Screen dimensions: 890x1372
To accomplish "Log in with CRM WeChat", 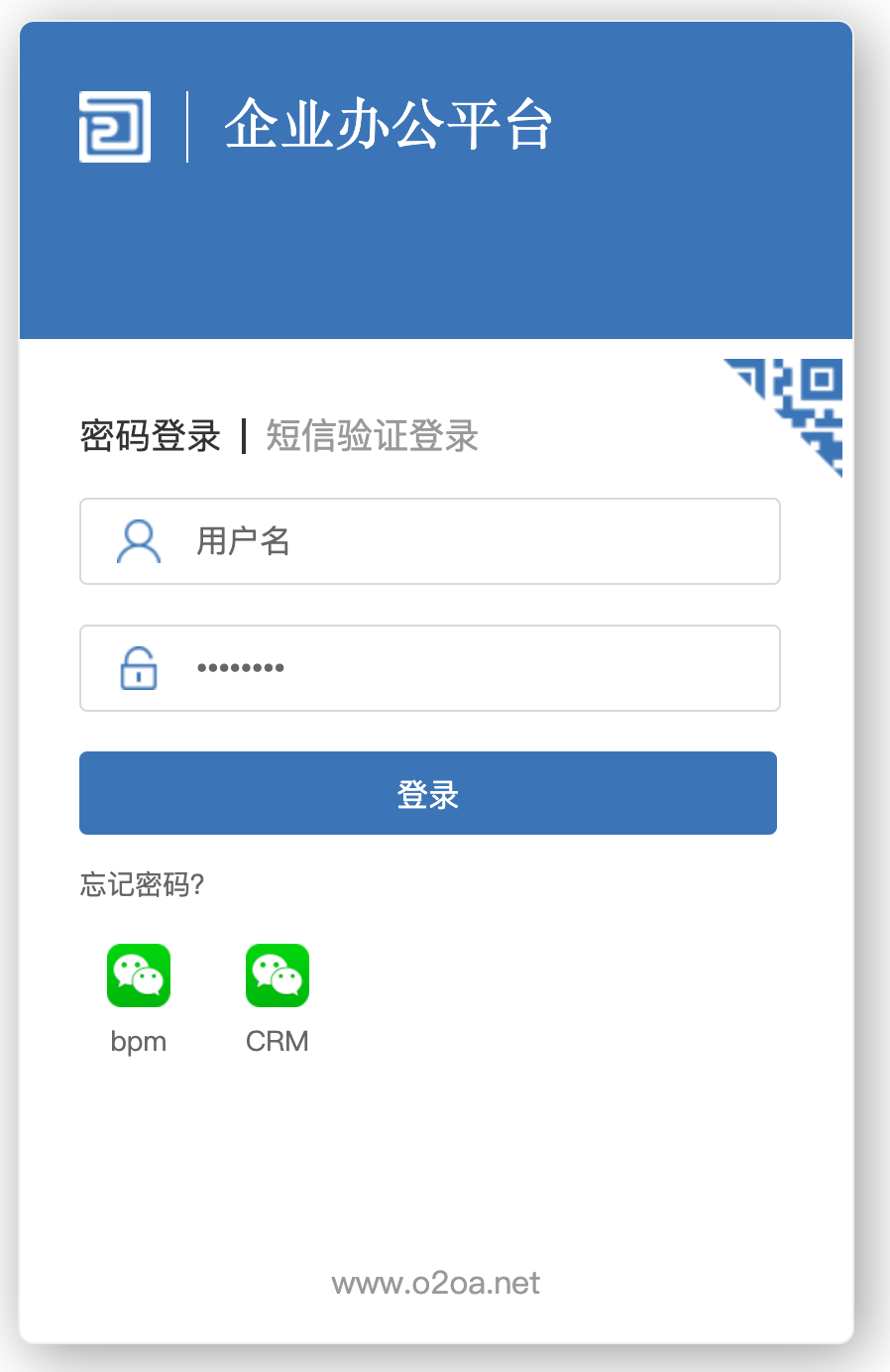I will pyautogui.click(x=278, y=976).
